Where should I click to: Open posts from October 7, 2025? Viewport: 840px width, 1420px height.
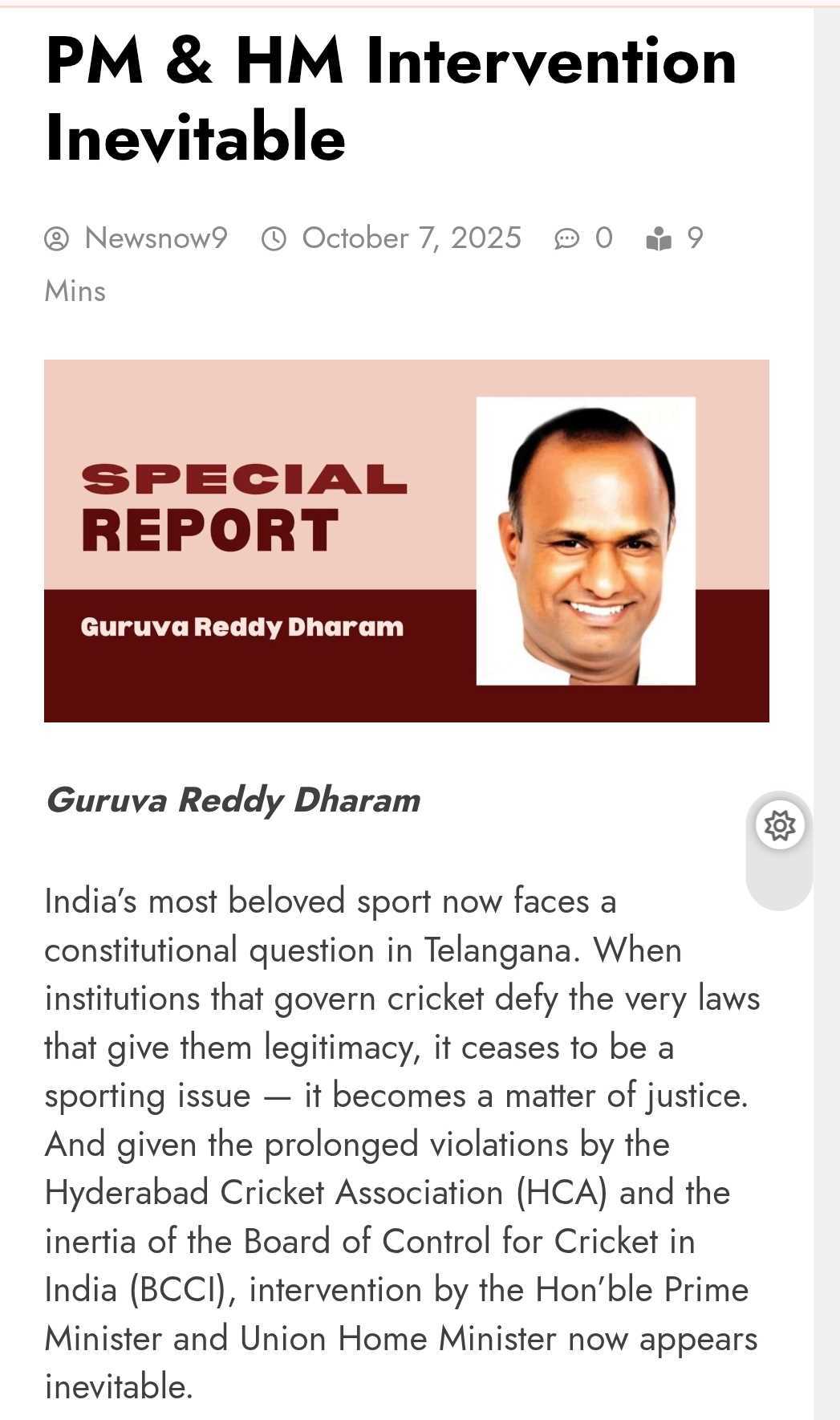tap(411, 238)
